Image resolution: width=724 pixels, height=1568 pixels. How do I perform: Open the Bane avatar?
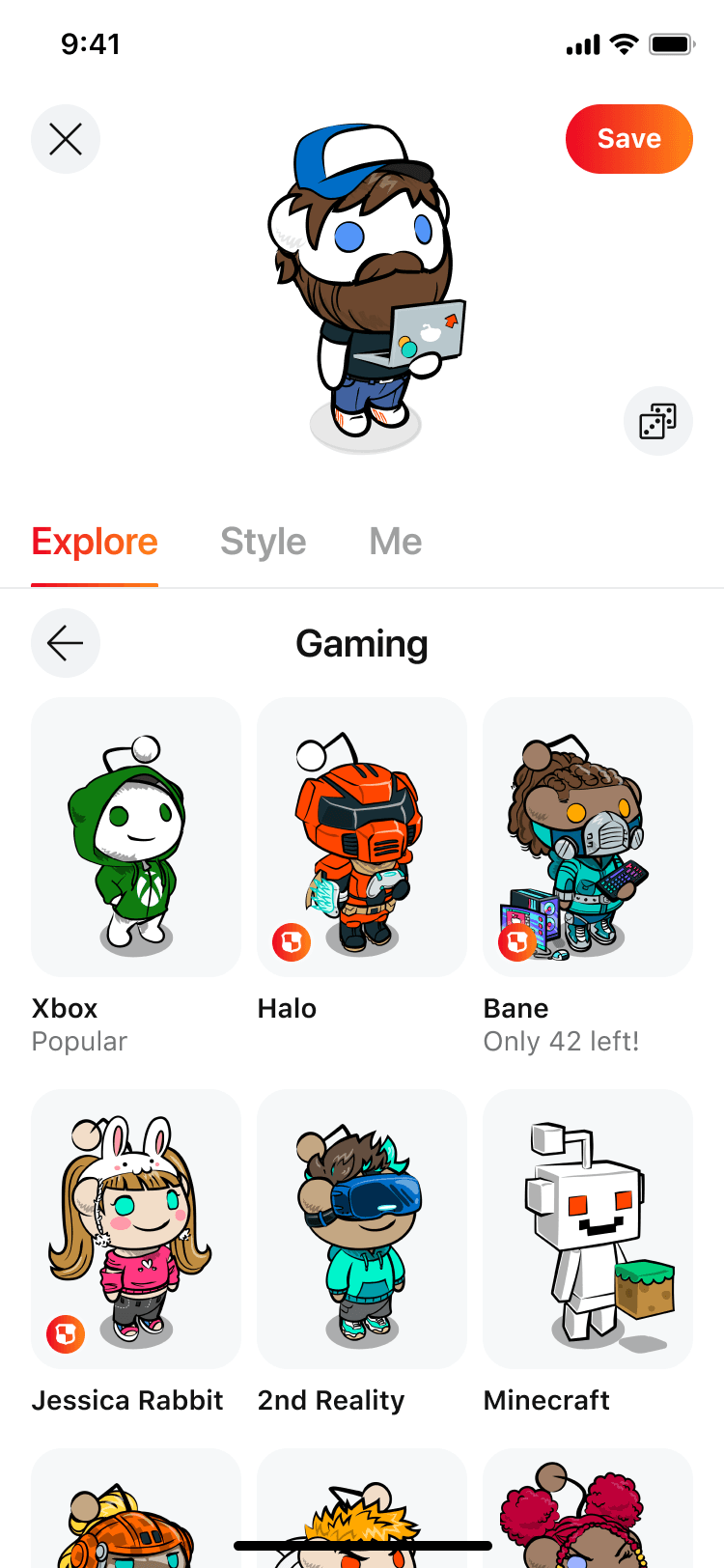(588, 837)
